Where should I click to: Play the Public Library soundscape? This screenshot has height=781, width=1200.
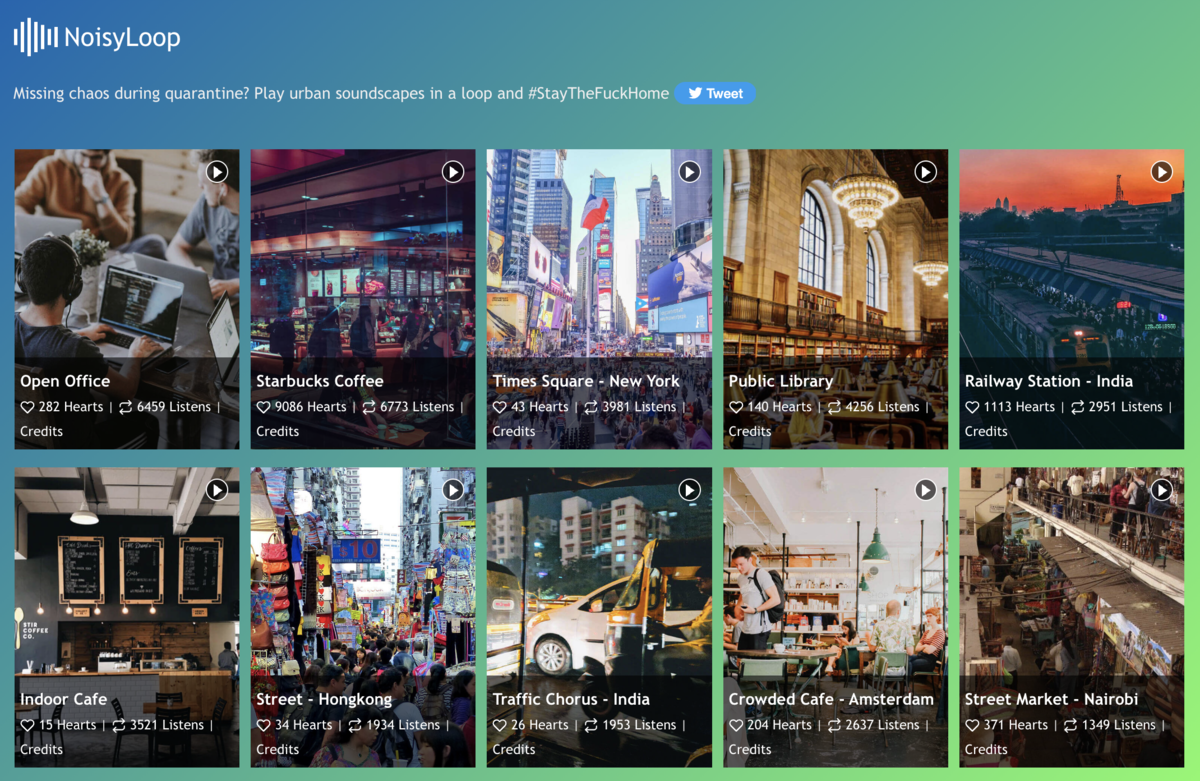[x=925, y=172]
